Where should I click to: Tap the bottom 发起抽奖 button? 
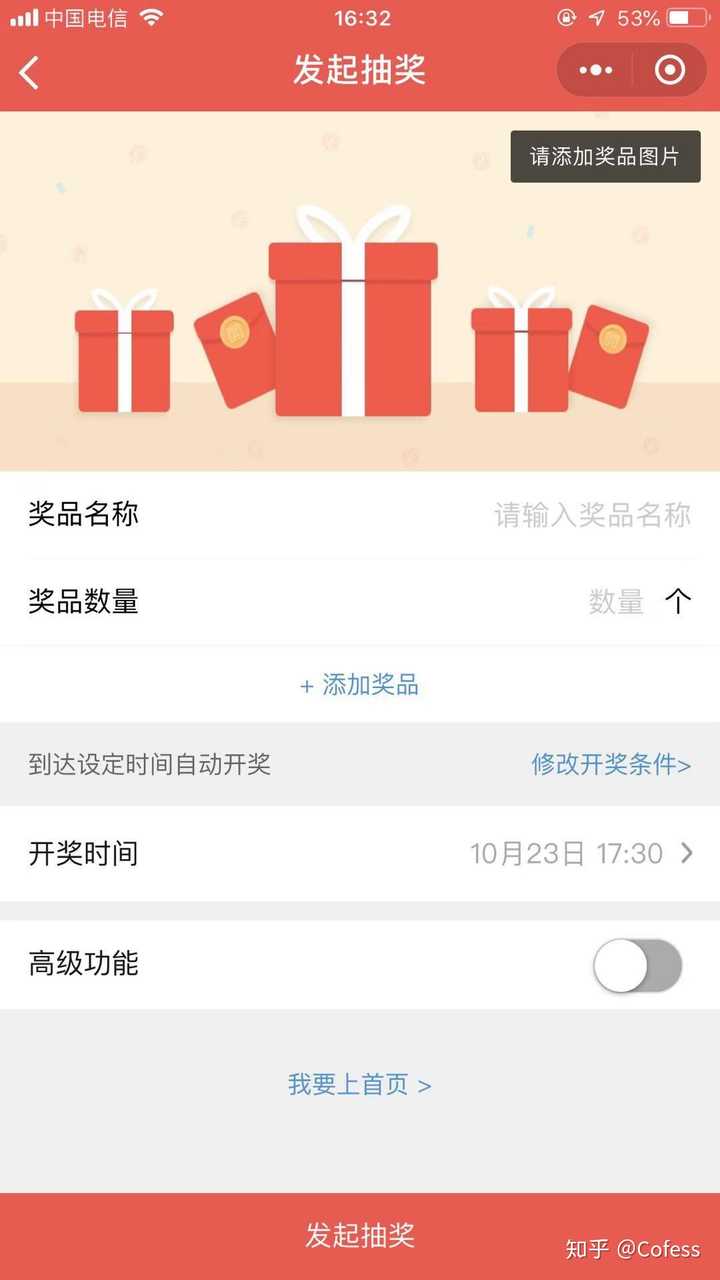(360, 1235)
